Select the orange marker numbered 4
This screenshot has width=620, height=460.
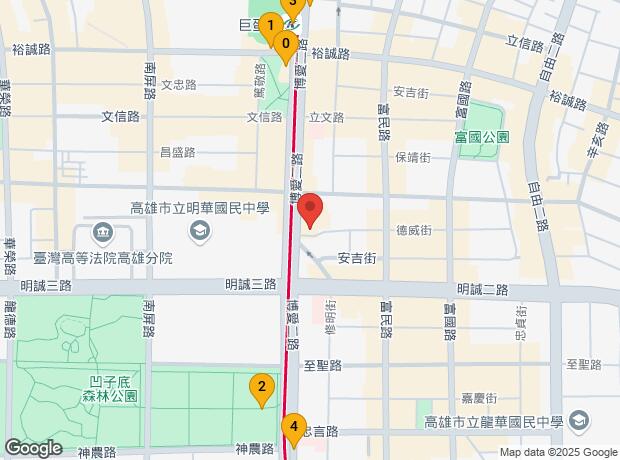[293, 428]
